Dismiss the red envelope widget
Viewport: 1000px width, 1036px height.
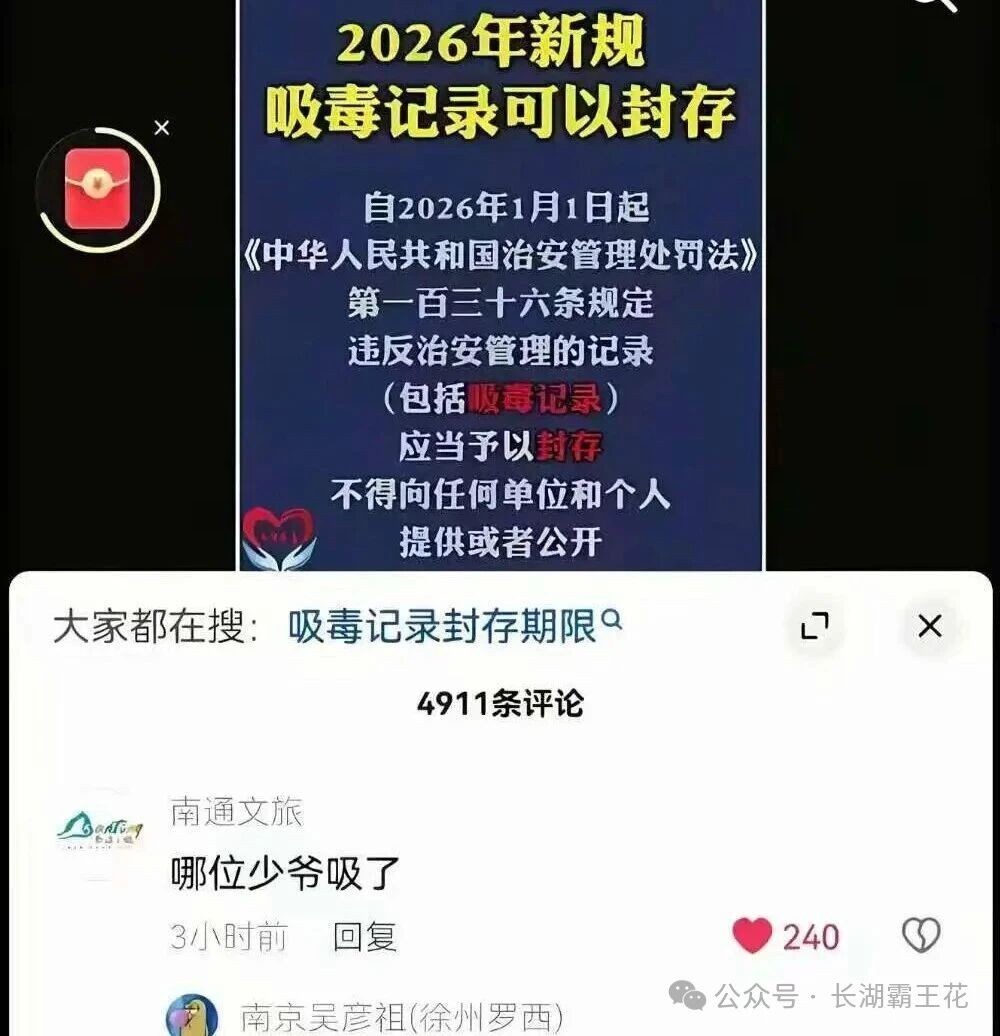[x=162, y=128]
